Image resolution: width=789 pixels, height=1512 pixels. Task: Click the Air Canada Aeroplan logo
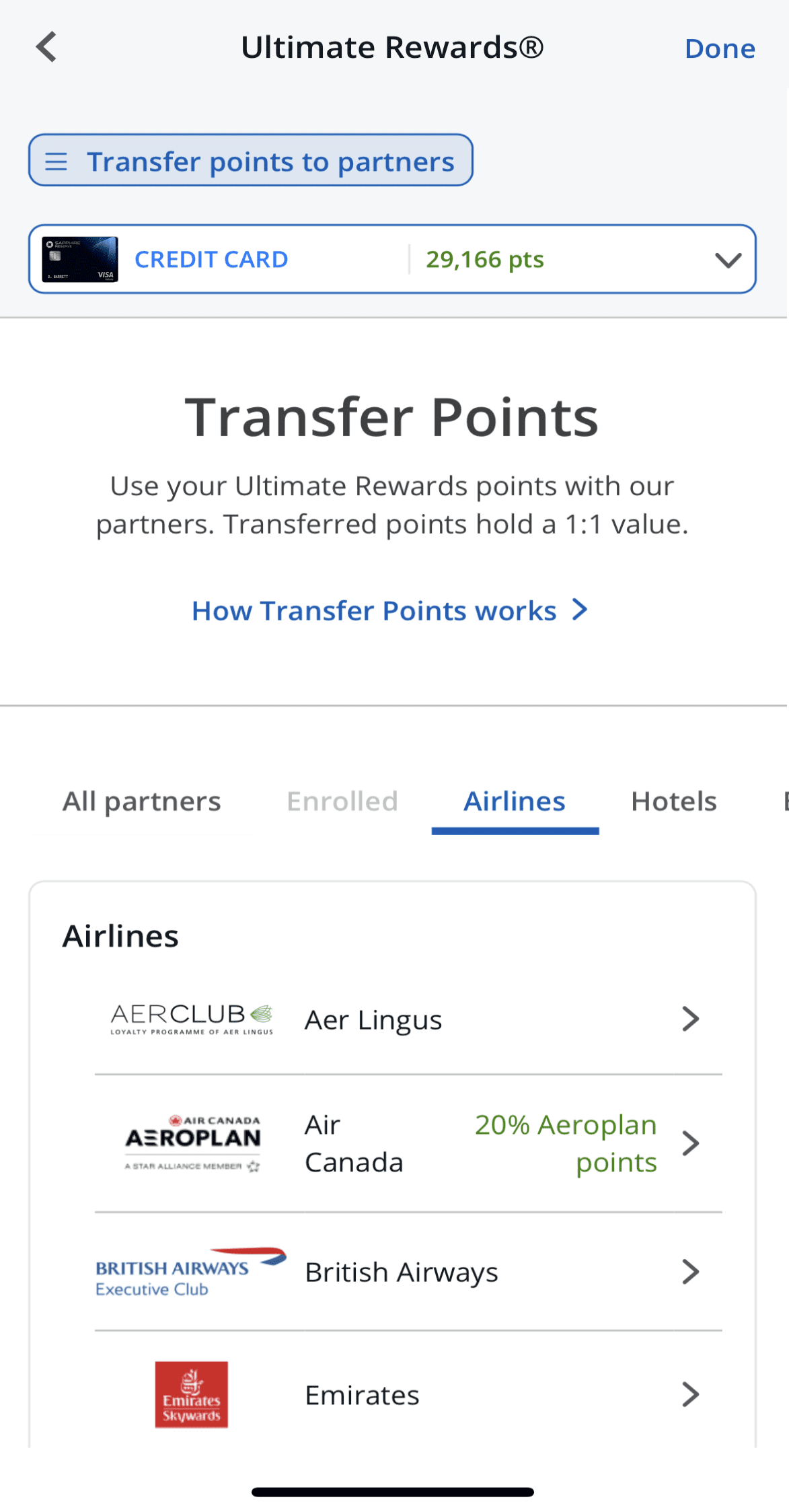(190, 1143)
